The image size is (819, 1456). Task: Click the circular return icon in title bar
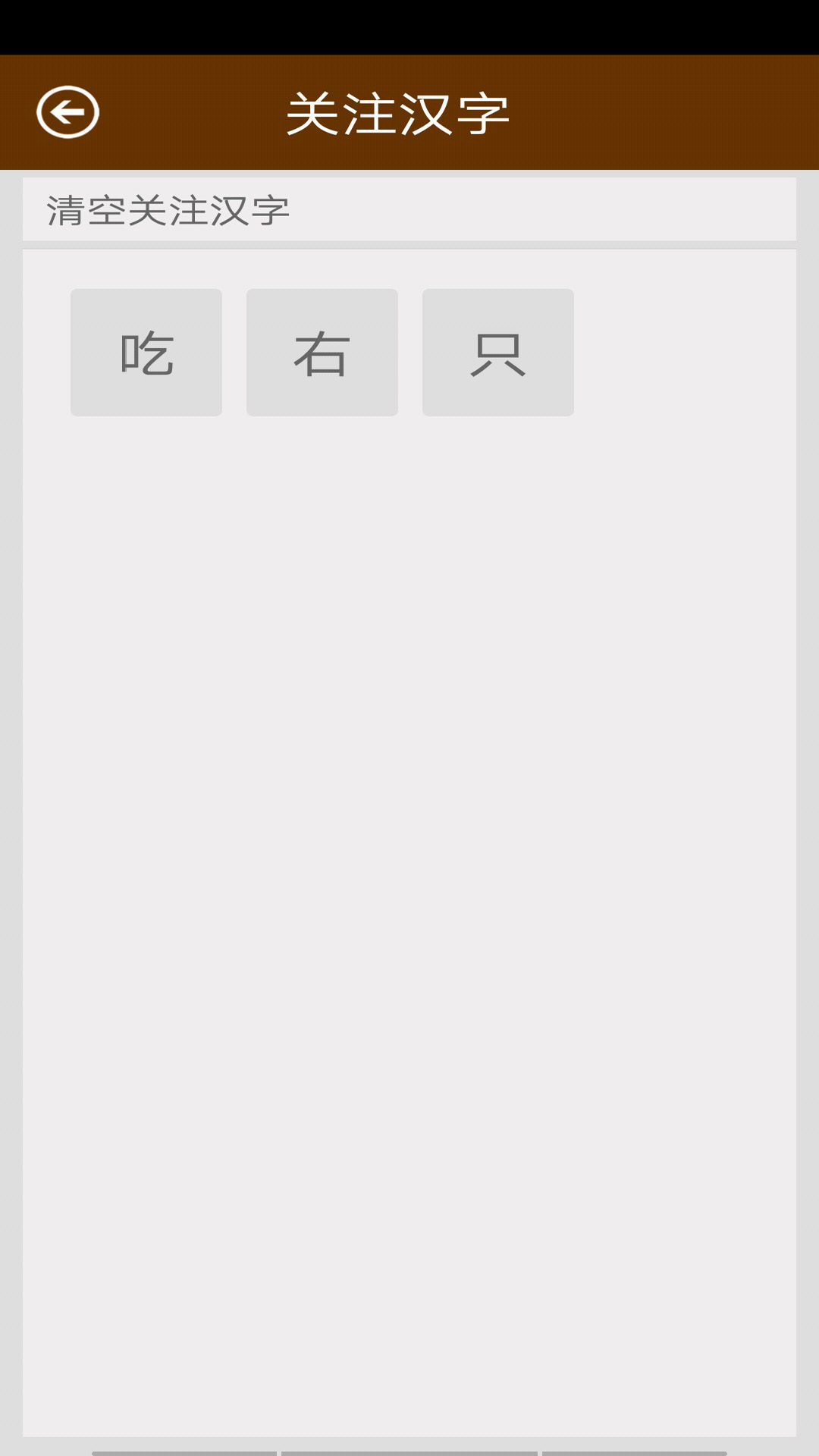(x=67, y=111)
